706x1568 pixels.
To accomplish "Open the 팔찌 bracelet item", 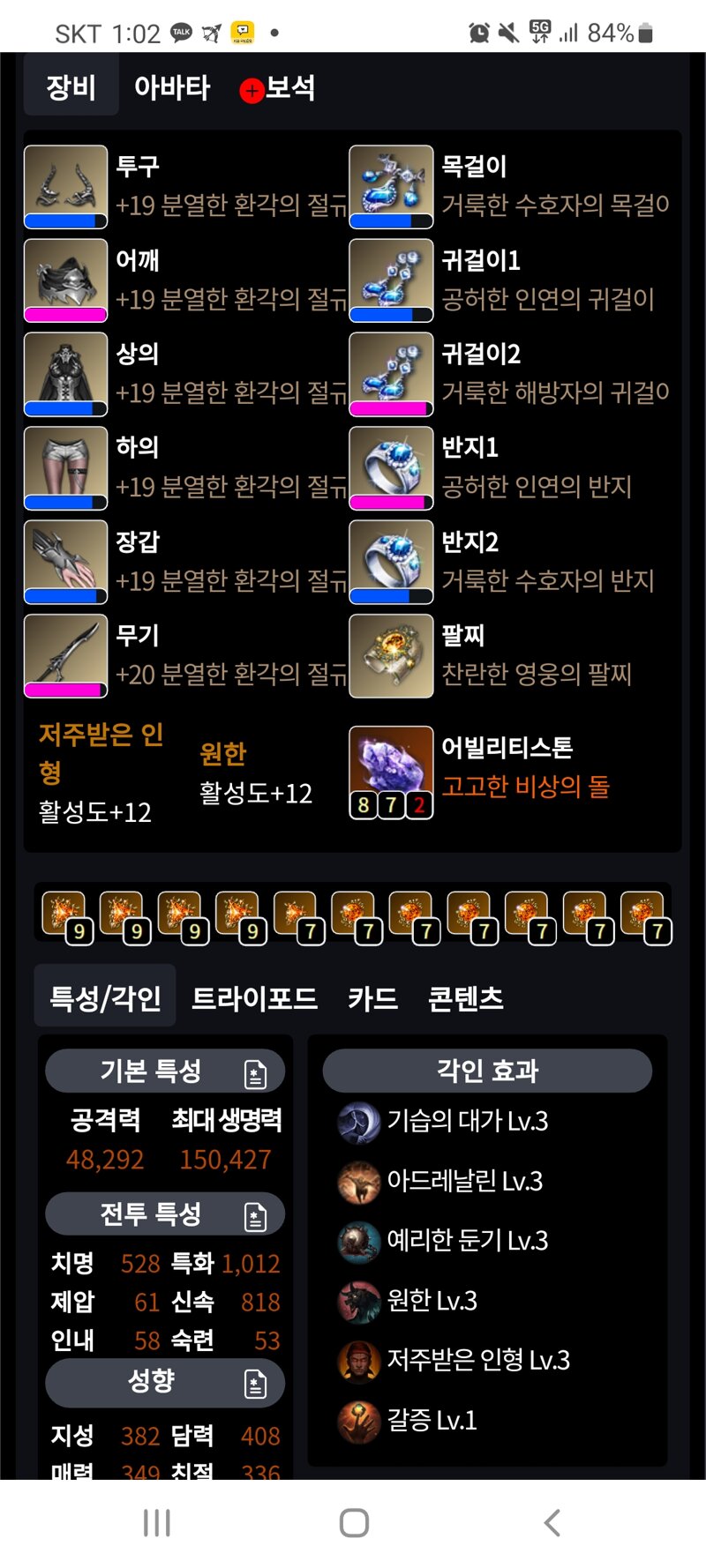I will click(x=510, y=656).
